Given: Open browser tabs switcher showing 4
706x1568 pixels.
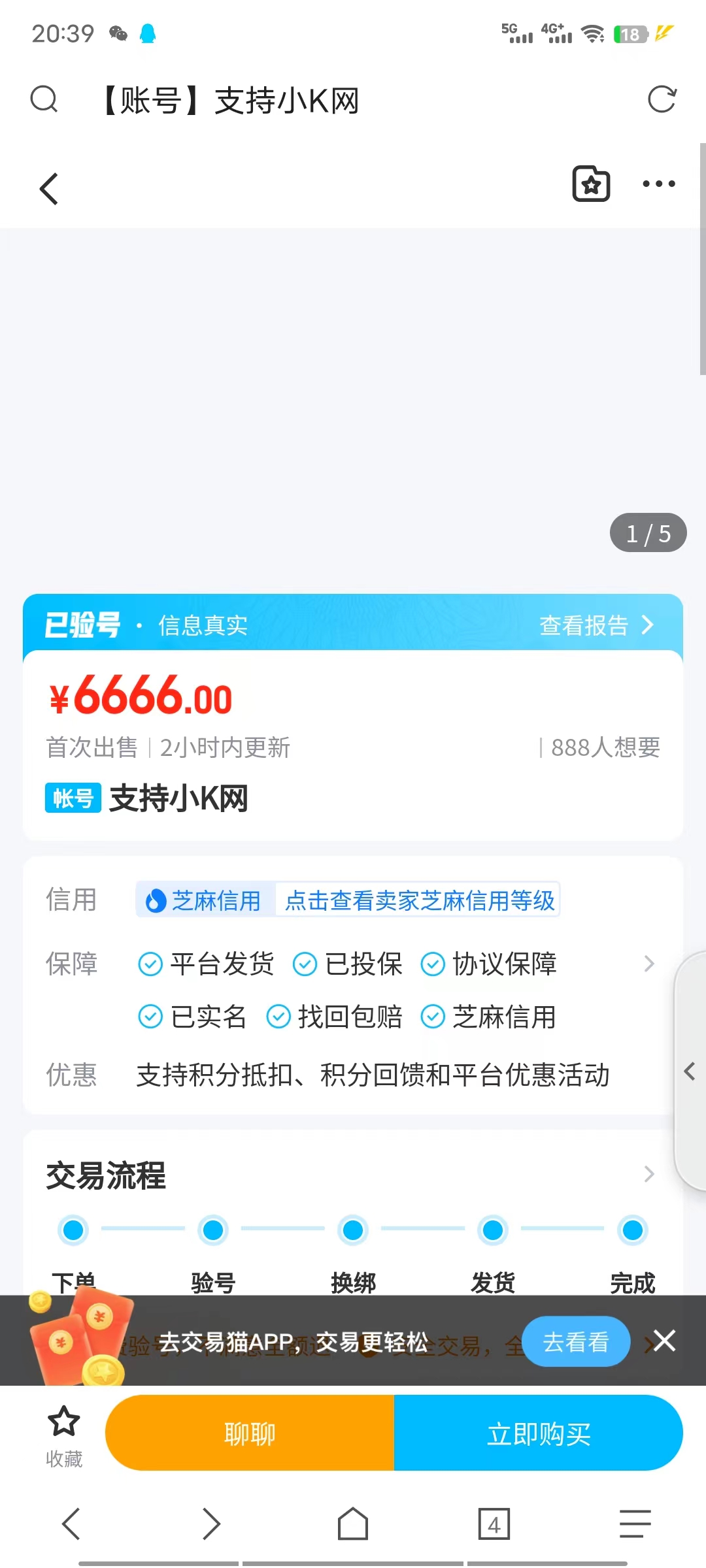Looking at the screenshot, I should (494, 1524).
